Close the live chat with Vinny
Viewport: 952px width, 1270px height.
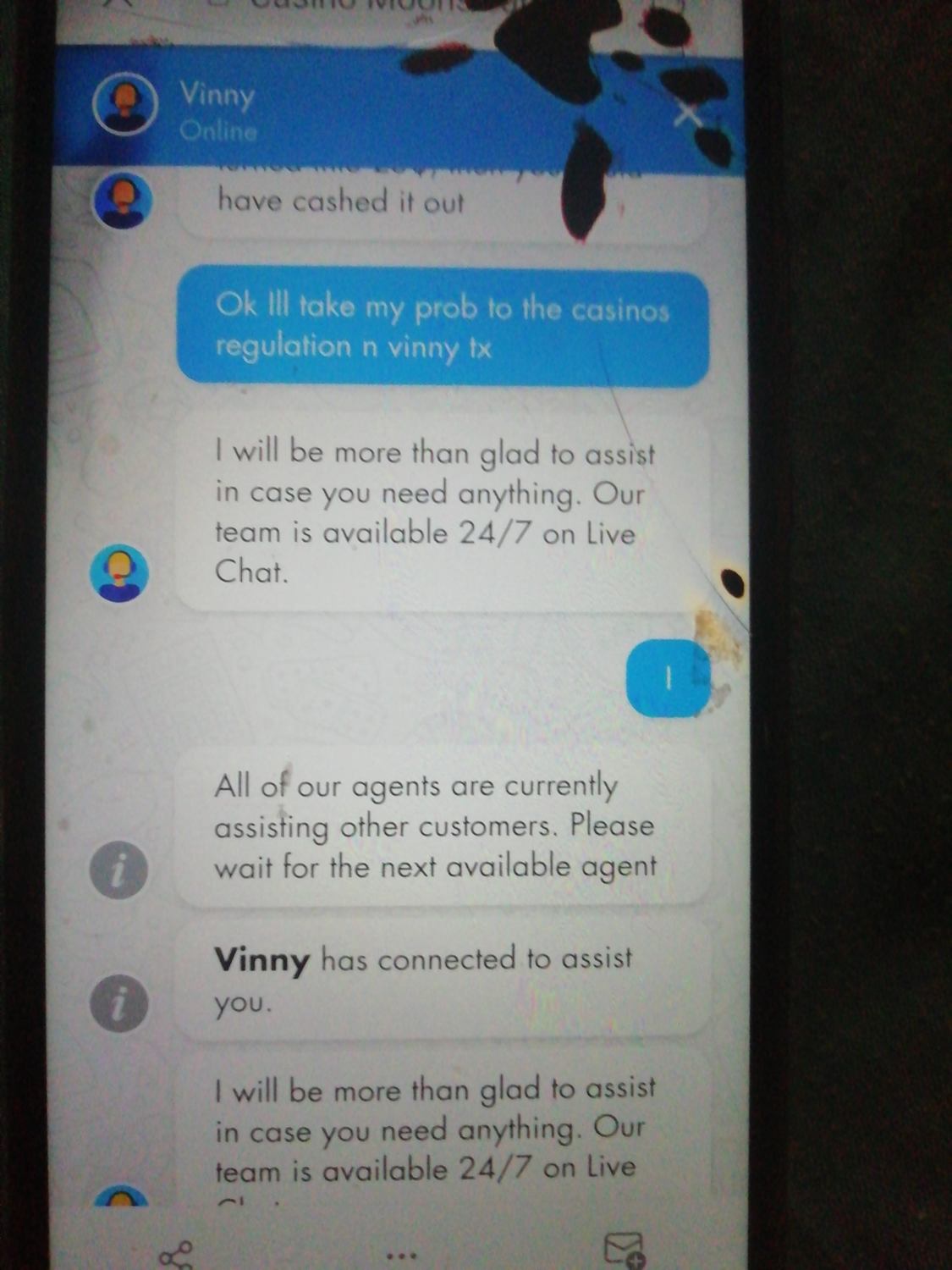pos(687,115)
